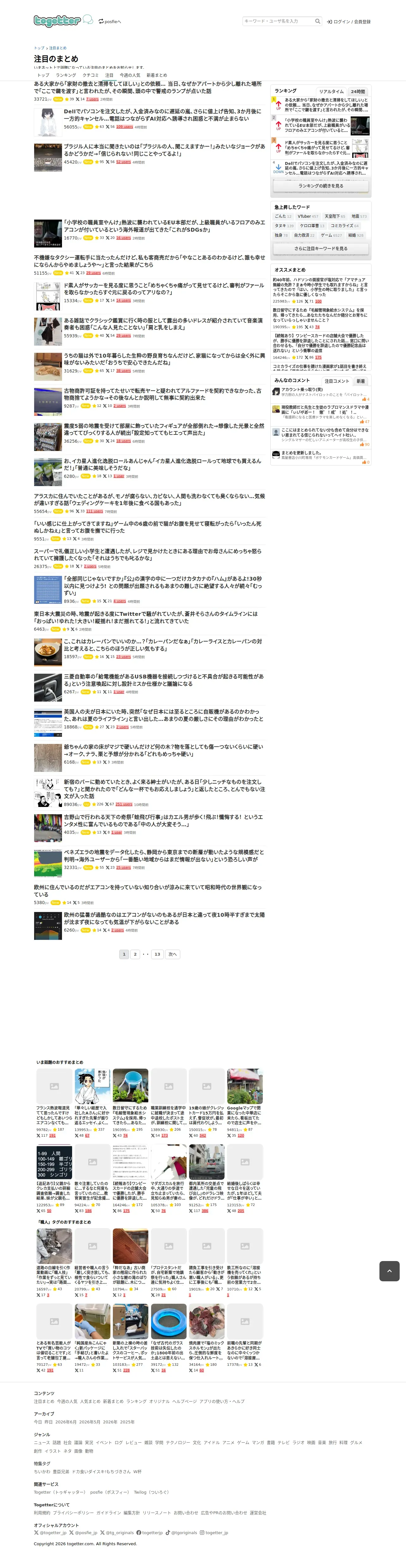Image resolution: width=406 pixels, height=1568 pixels.
Task: Tap ランキングの続きを見る button
Action: 321,186
